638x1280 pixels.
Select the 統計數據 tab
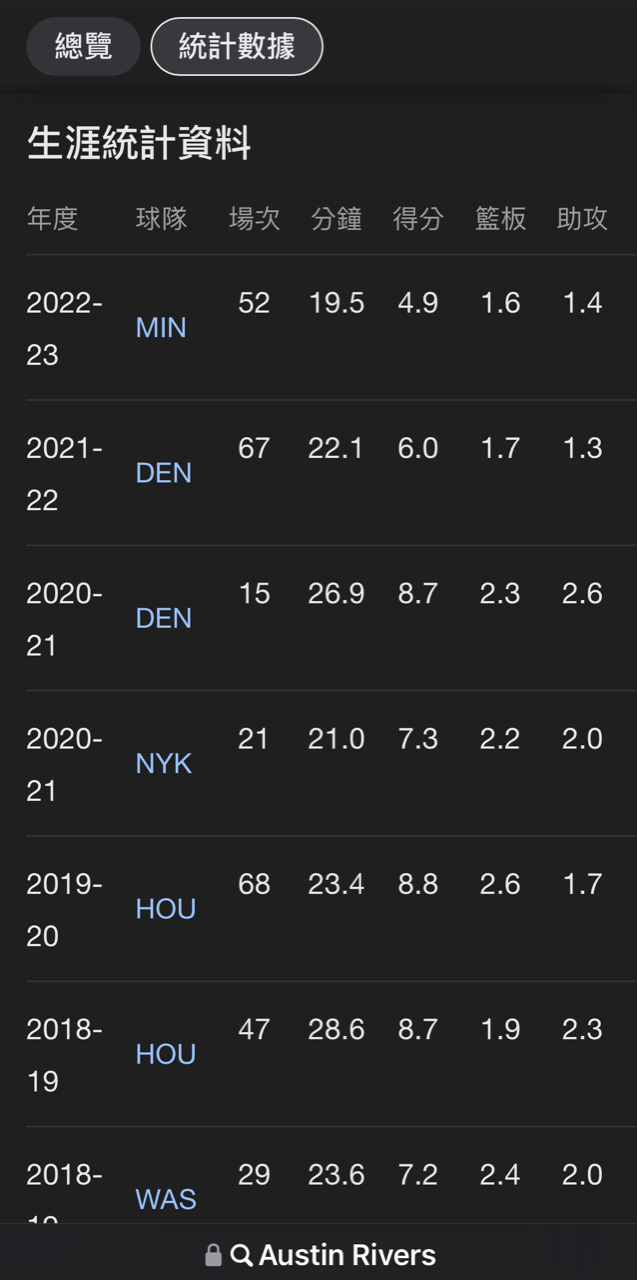coord(237,46)
